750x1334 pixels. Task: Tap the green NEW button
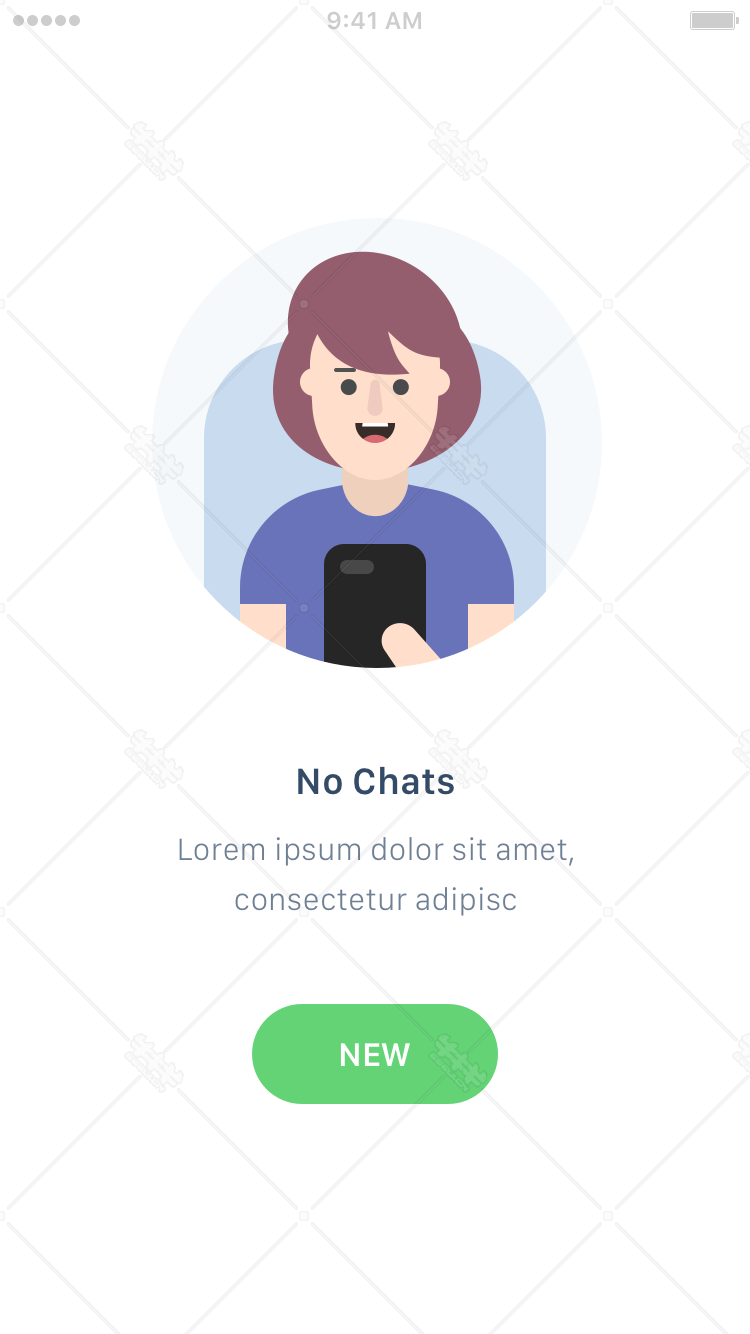(375, 1054)
